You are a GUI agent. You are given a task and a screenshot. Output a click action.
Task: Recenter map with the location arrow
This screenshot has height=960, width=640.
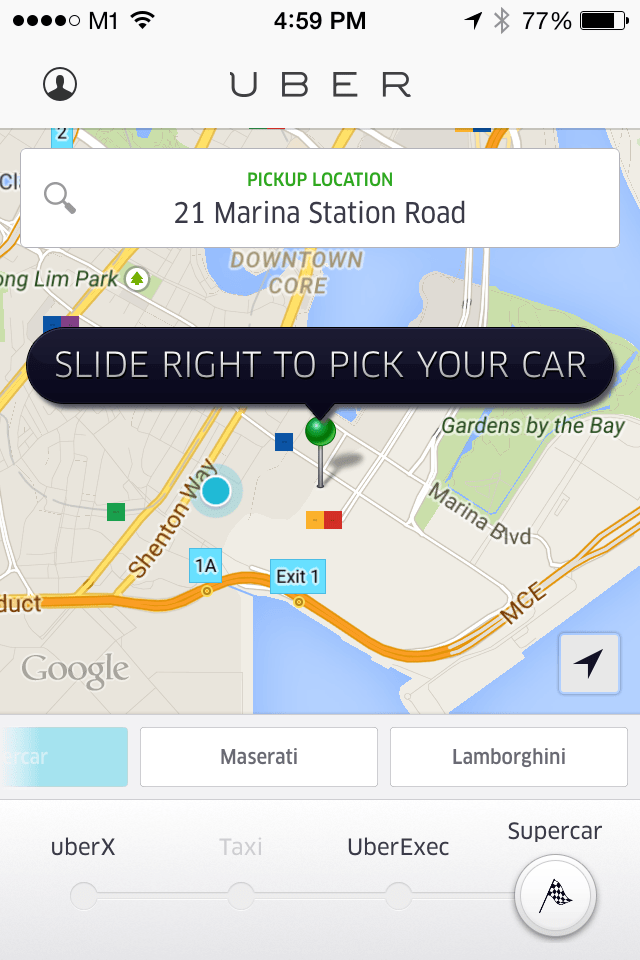click(589, 663)
